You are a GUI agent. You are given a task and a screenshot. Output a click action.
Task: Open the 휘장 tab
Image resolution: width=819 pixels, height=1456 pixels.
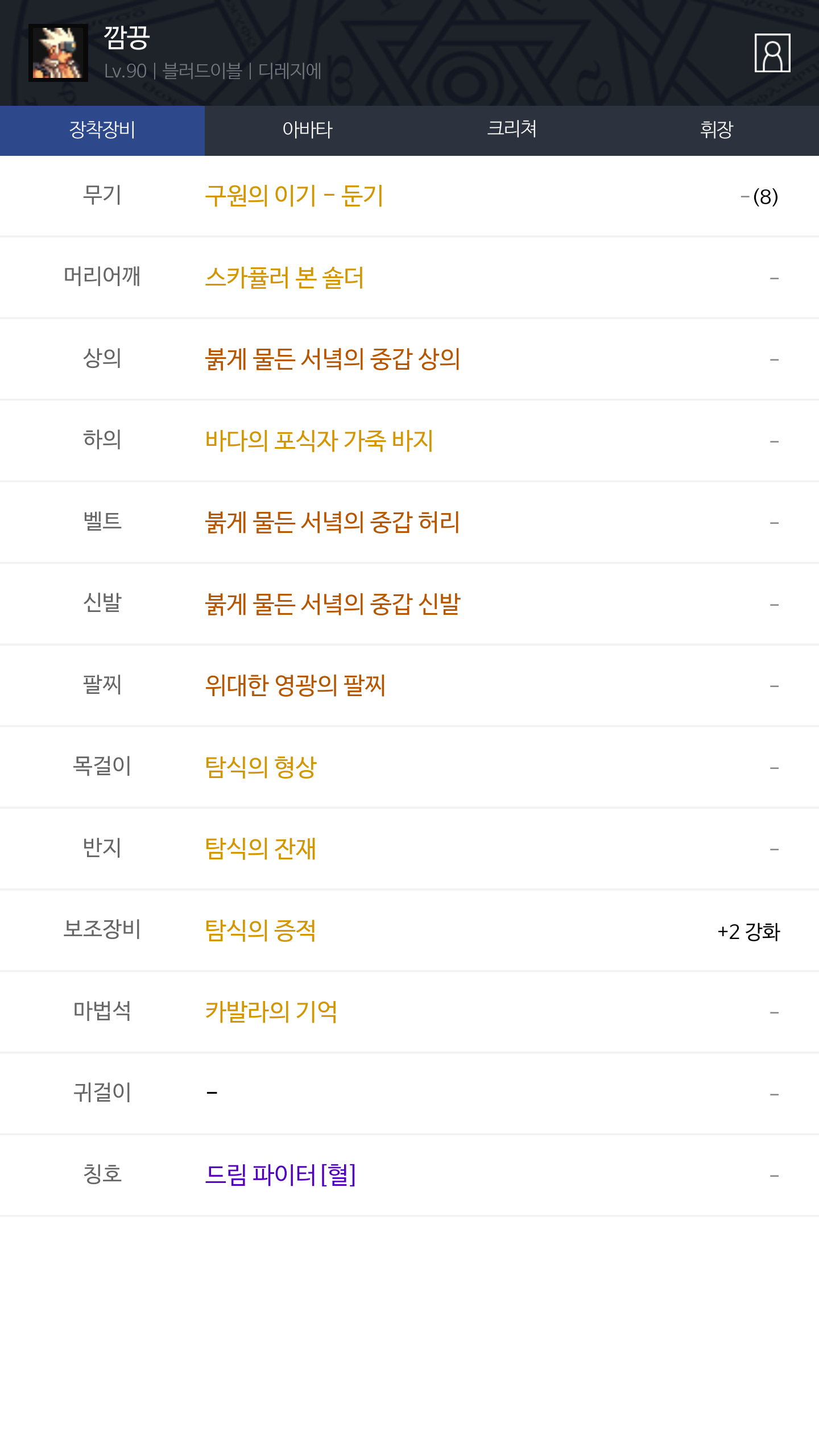click(x=716, y=130)
